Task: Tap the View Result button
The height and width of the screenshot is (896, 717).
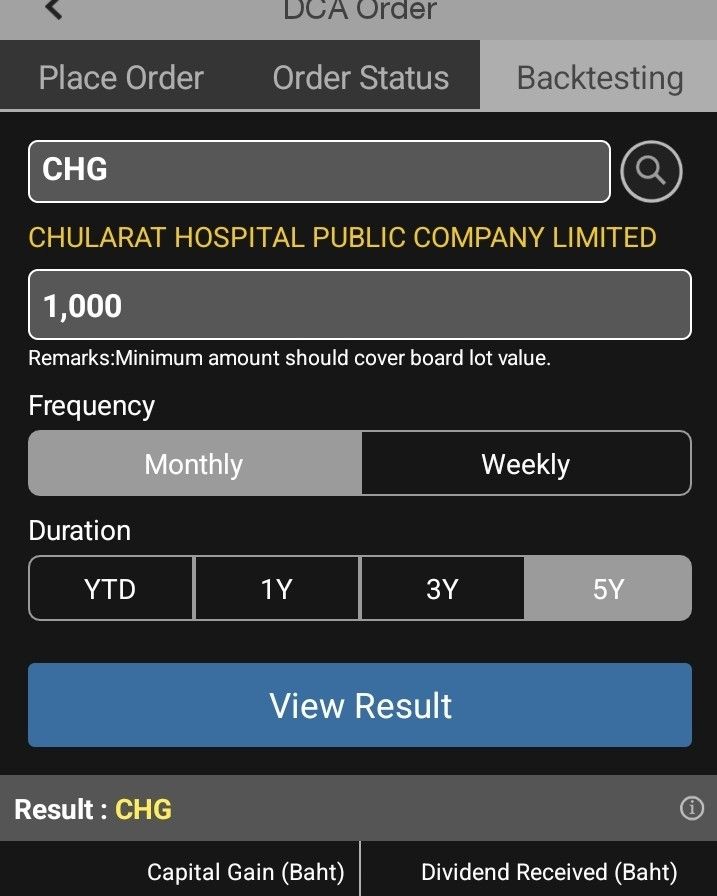Action: tap(359, 705)
